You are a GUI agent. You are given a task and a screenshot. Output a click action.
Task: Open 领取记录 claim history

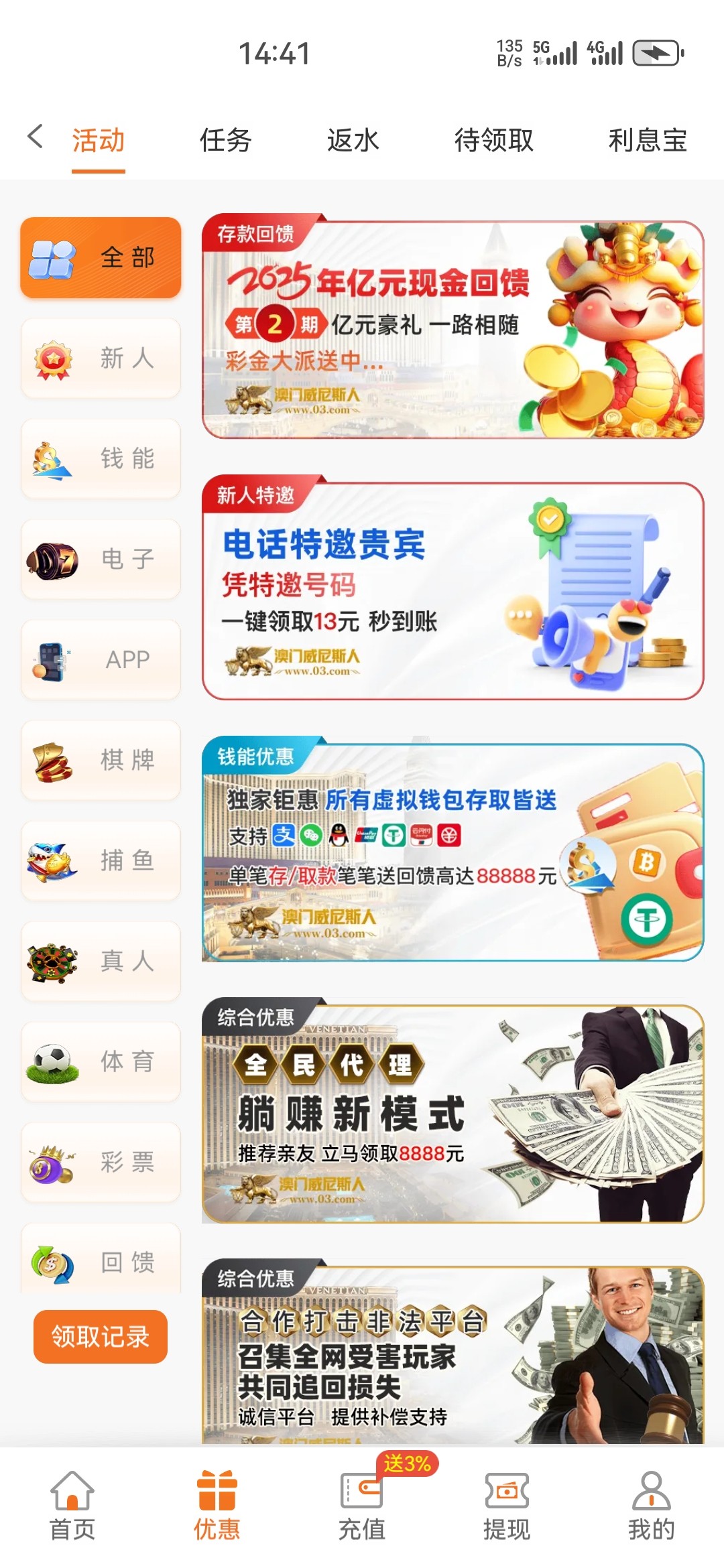point(101,1336)
